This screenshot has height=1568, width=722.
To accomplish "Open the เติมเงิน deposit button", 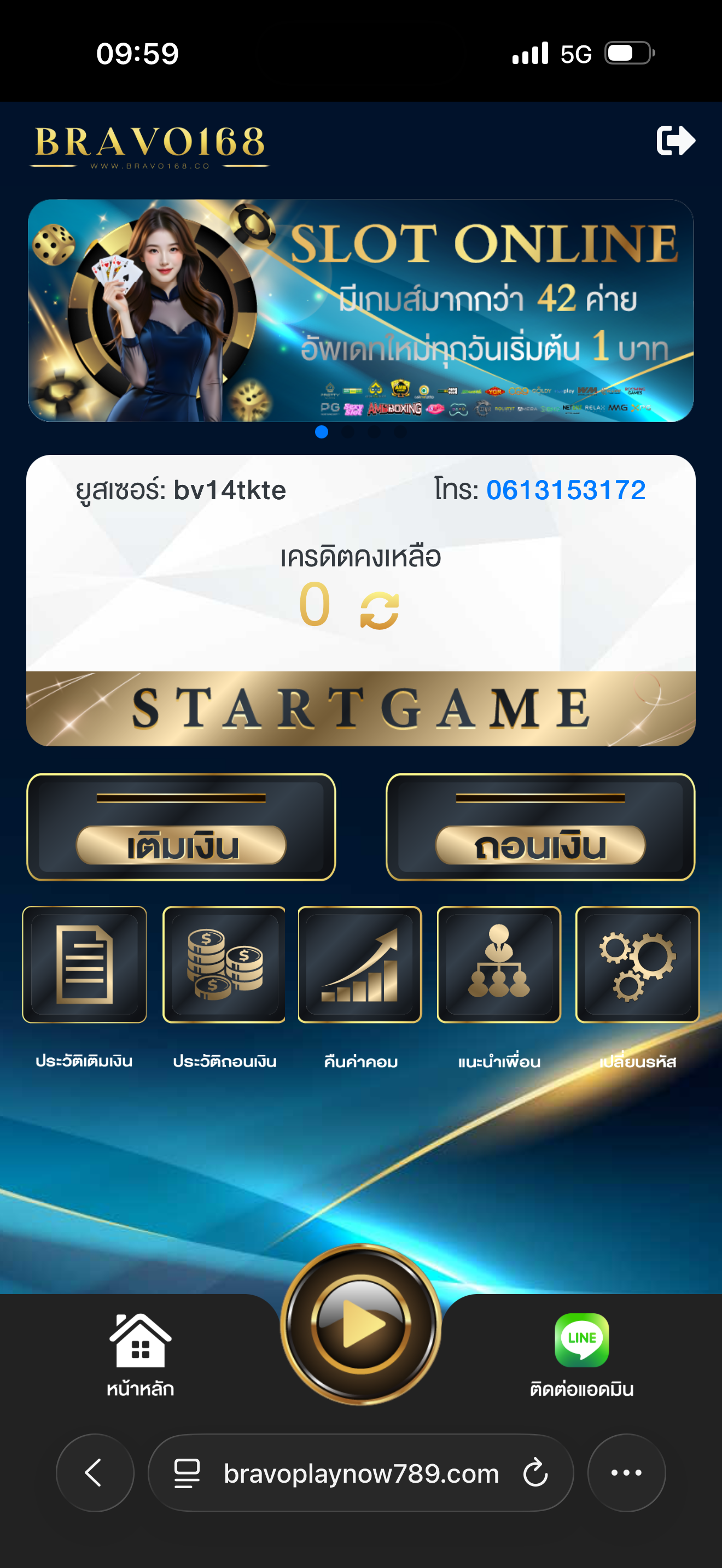I will point(182,844).
